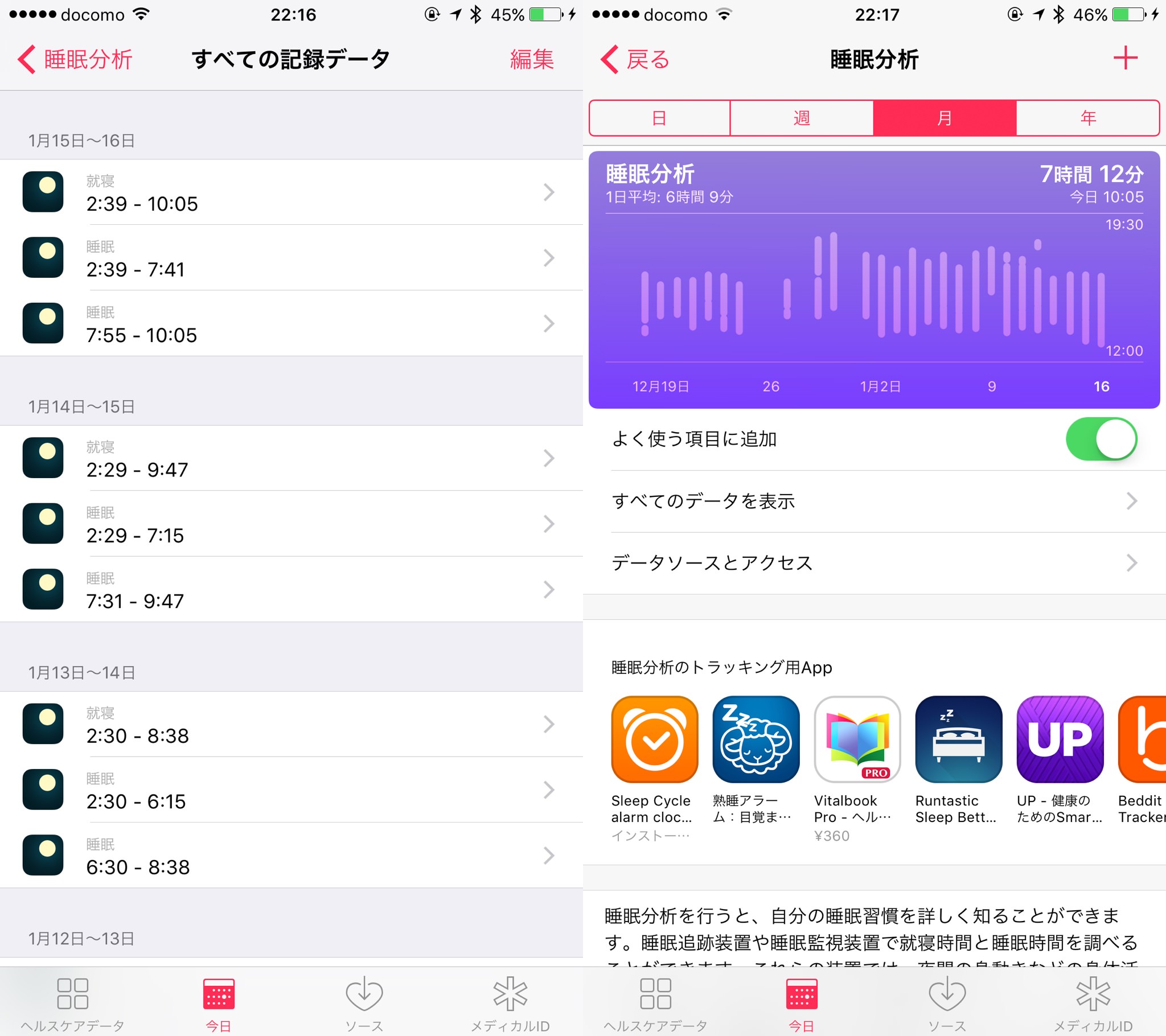Open the 就寝 2:30 - 8:38 record
Screen dimensions: 1166x1036
click(x=291, y=725)
